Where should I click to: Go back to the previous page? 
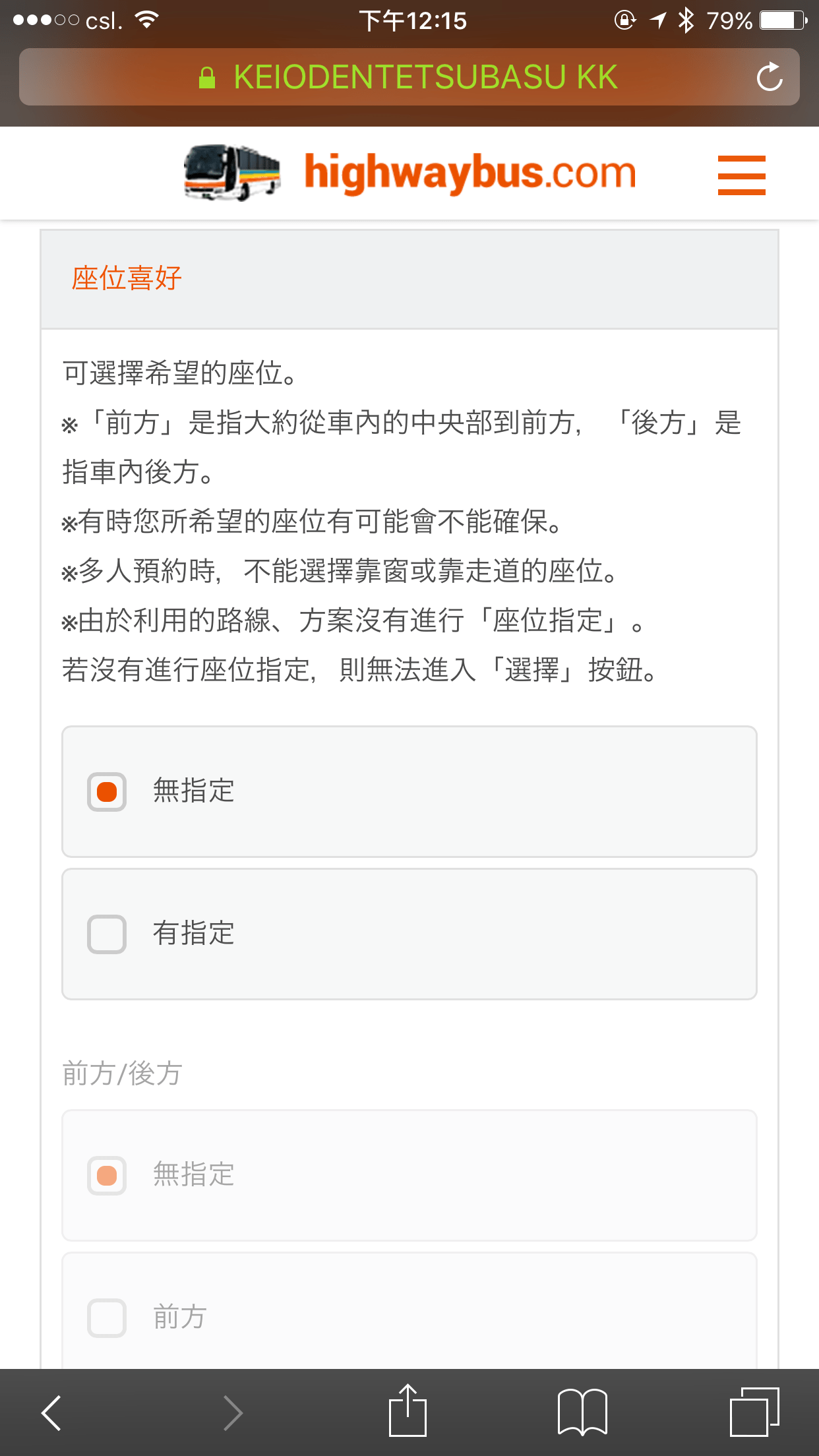point(51,1412)
